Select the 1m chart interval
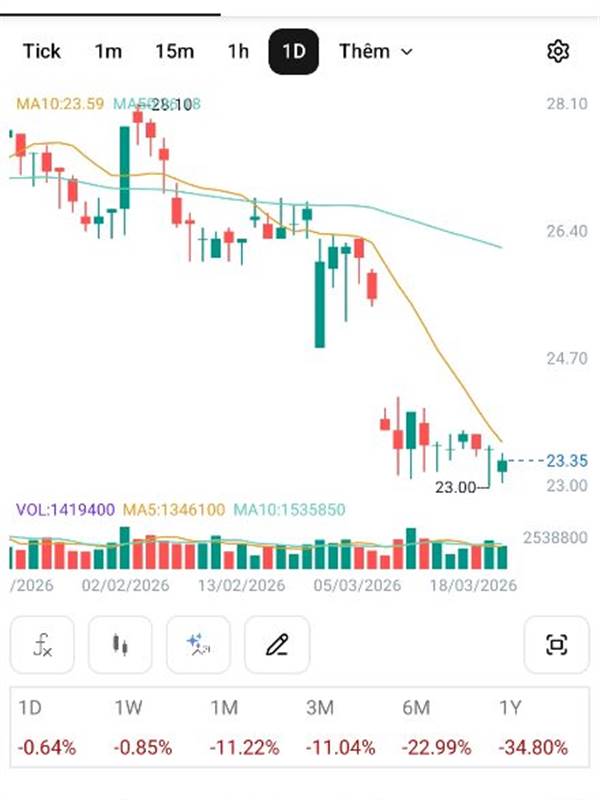 [108, 52]
